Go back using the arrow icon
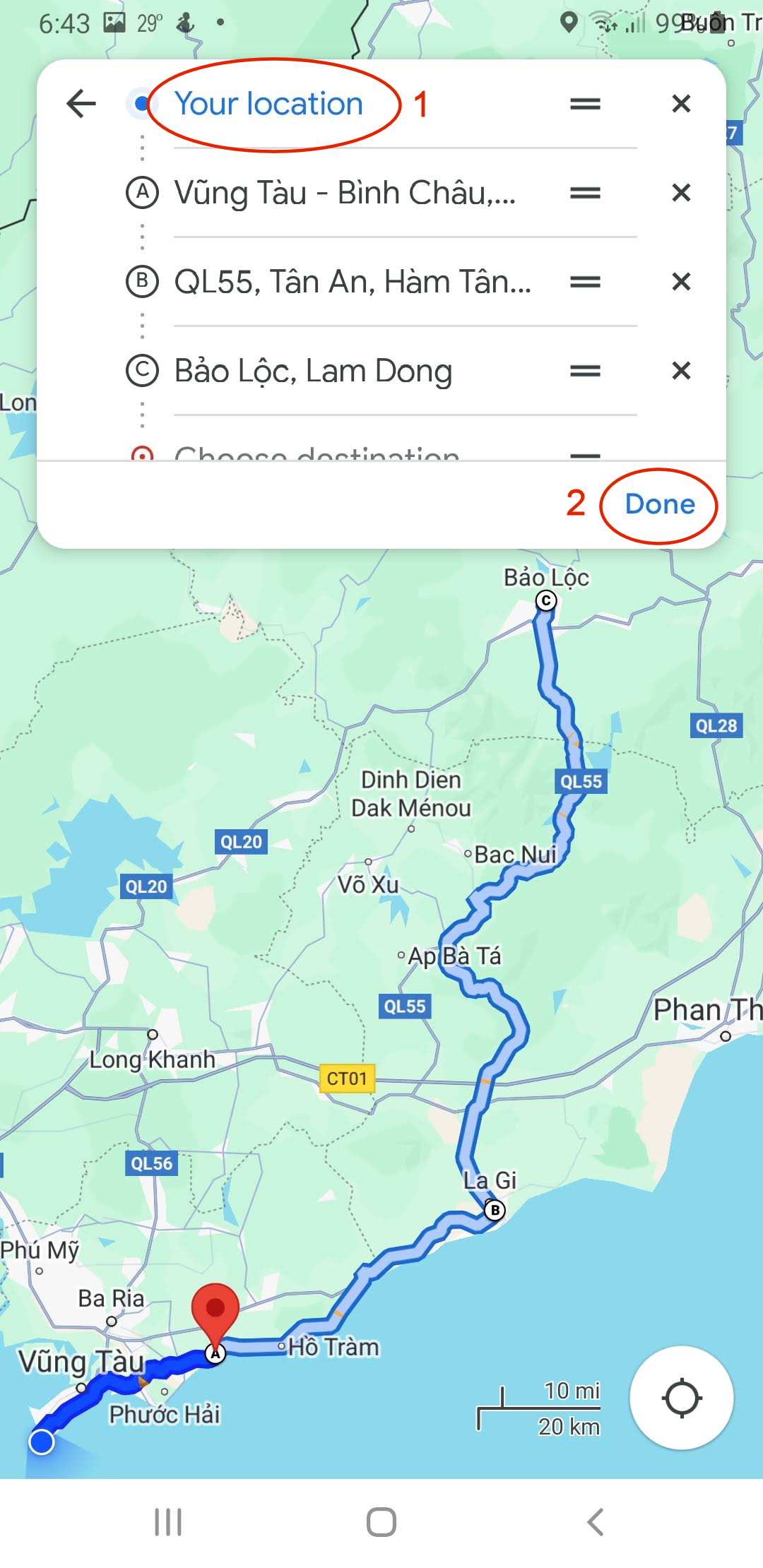This screenshot has width=763, height=1568. 81,104
